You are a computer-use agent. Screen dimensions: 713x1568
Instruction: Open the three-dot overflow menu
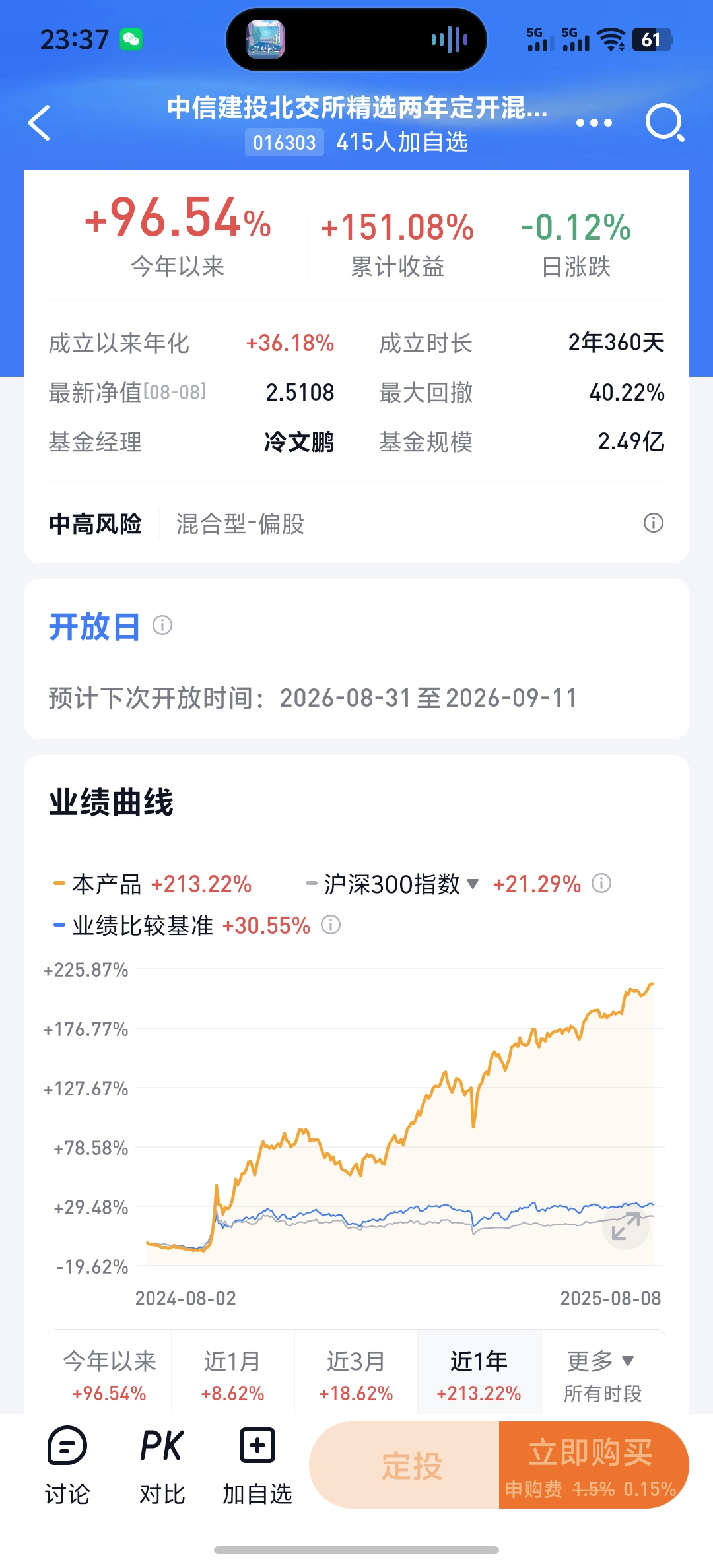[x=594, y=123]
